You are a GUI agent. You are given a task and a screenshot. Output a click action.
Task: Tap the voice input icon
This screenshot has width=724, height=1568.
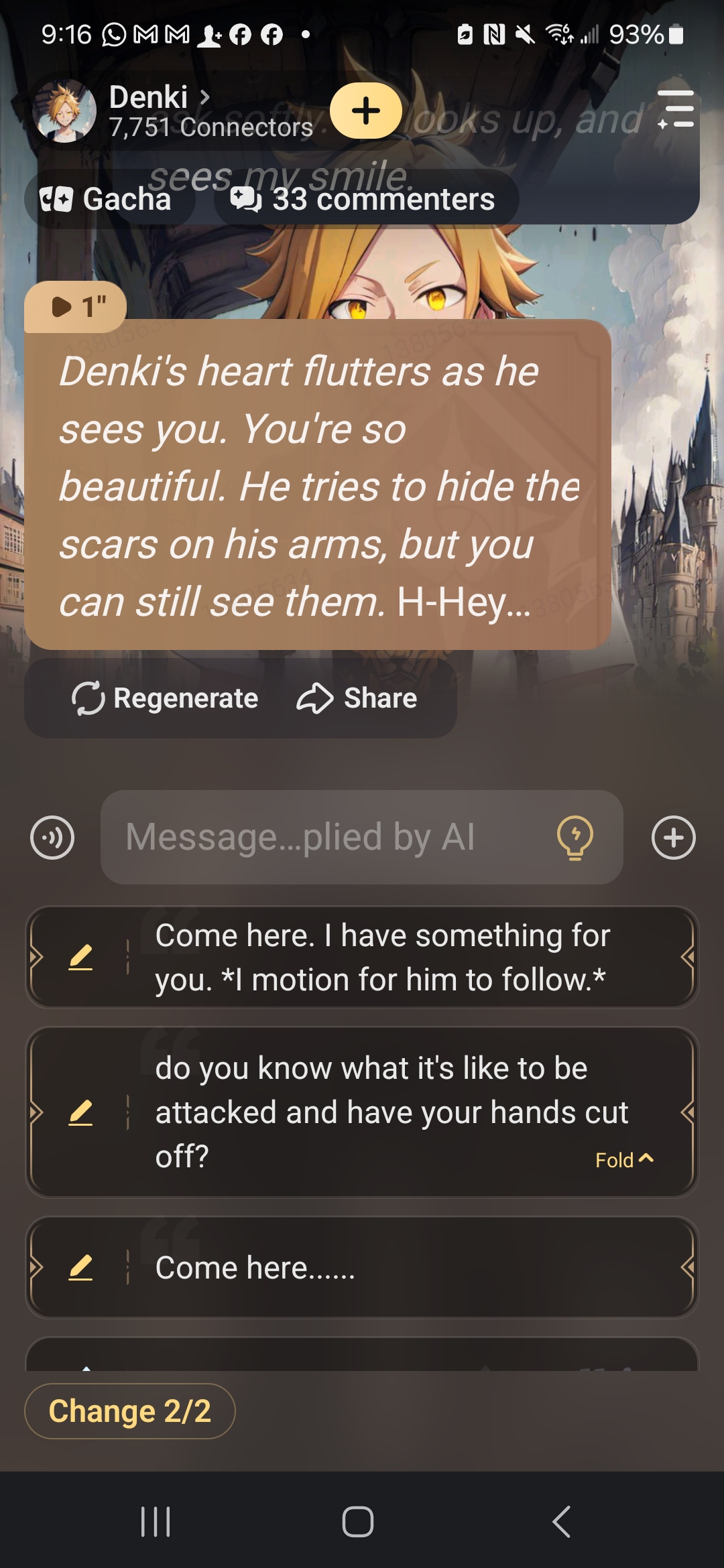tap(52, 838)
